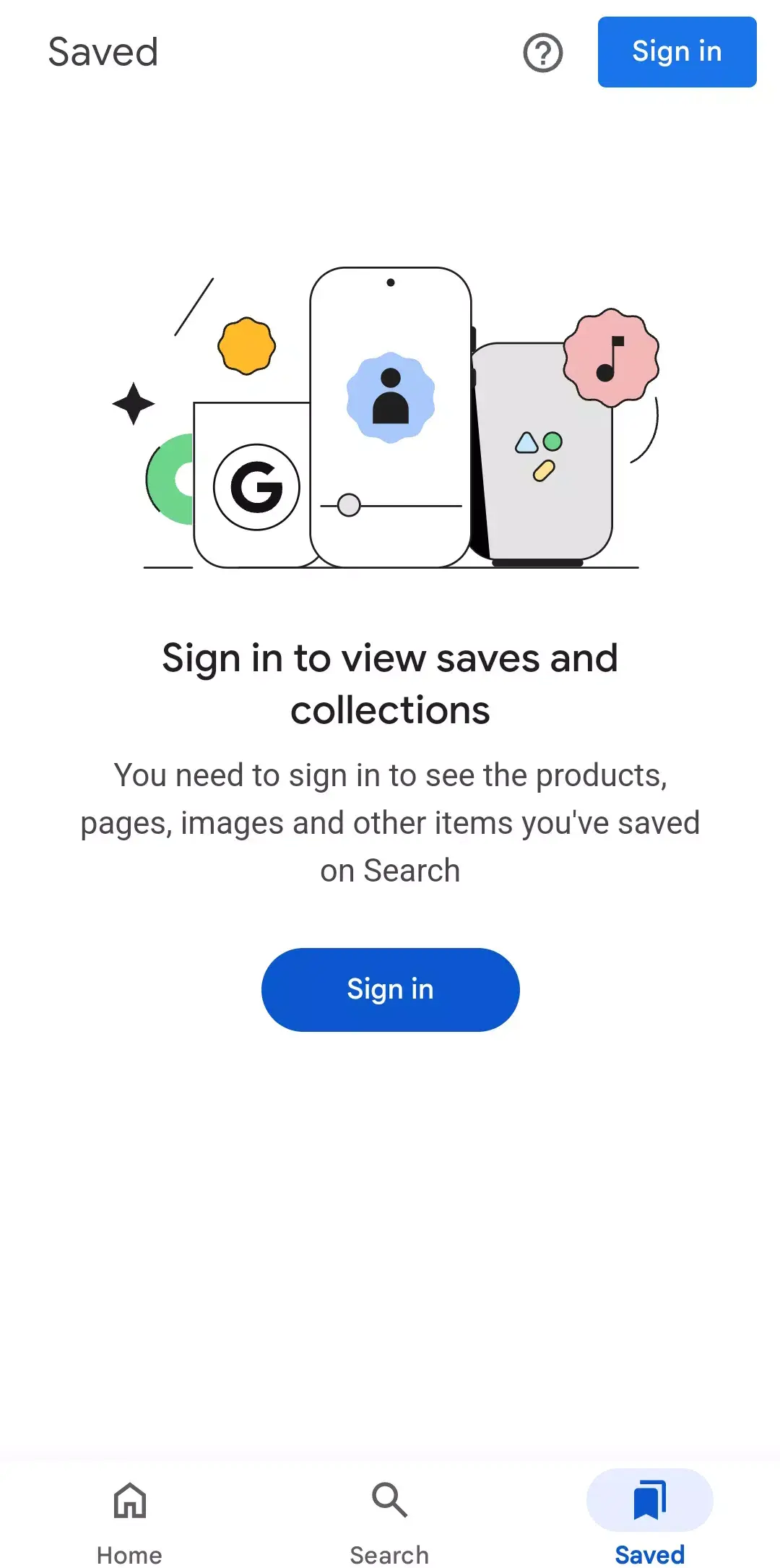This screenshot has width=780, height=1568.
Task: Open the Saved tab
Action: 649,1517
